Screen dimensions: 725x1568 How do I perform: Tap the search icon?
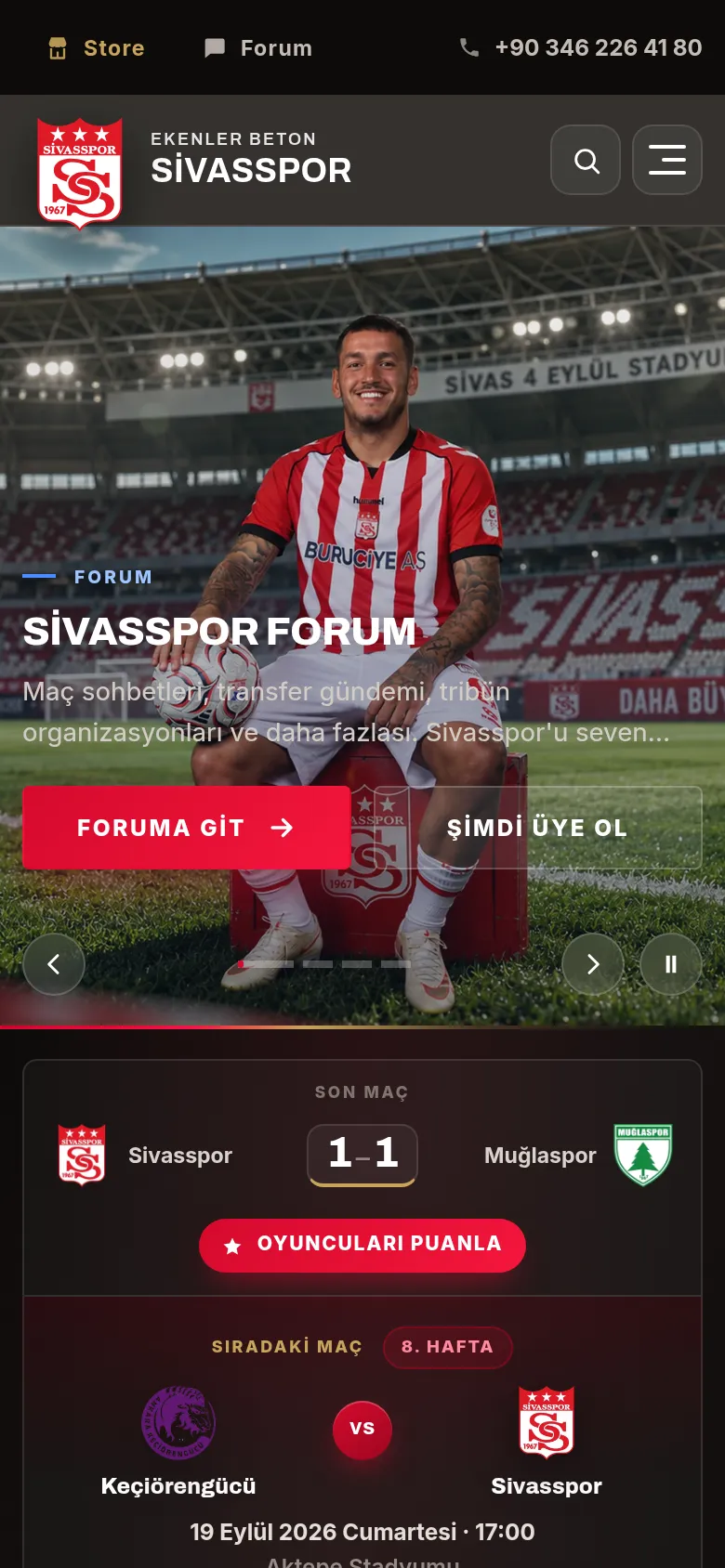tap(586, 160)
